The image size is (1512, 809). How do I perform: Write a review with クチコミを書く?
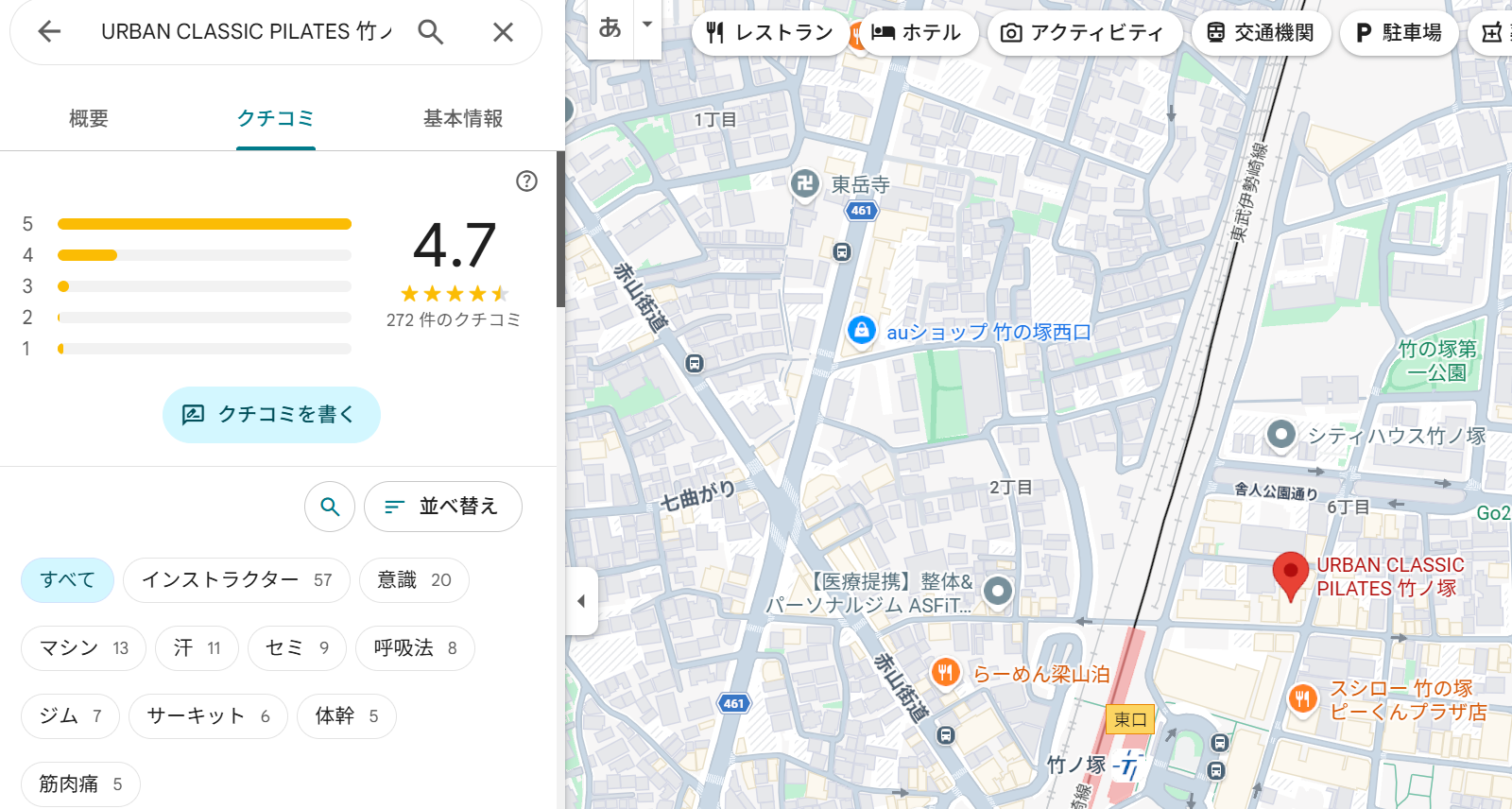[x=271, y=414]
